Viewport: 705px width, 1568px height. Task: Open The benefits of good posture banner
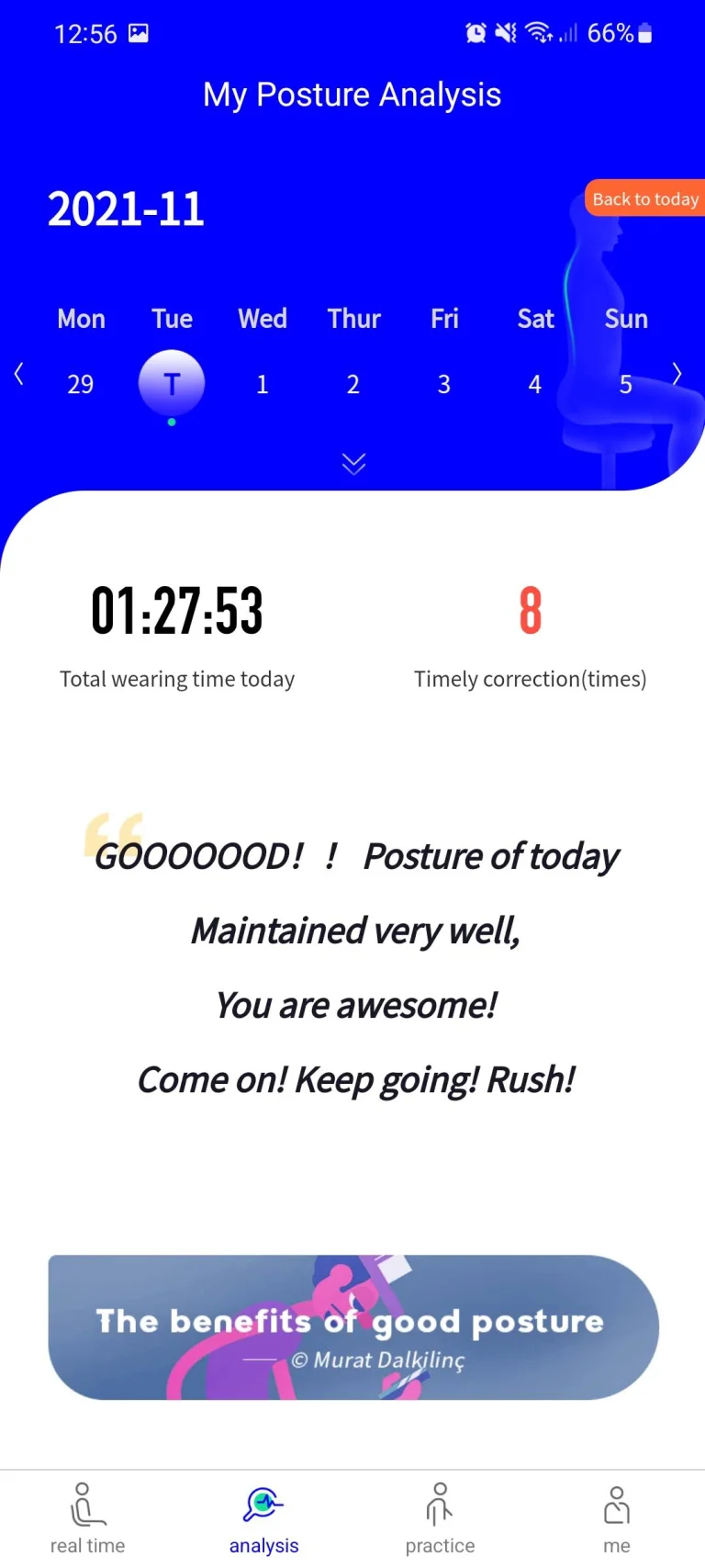pos(353,1327)
